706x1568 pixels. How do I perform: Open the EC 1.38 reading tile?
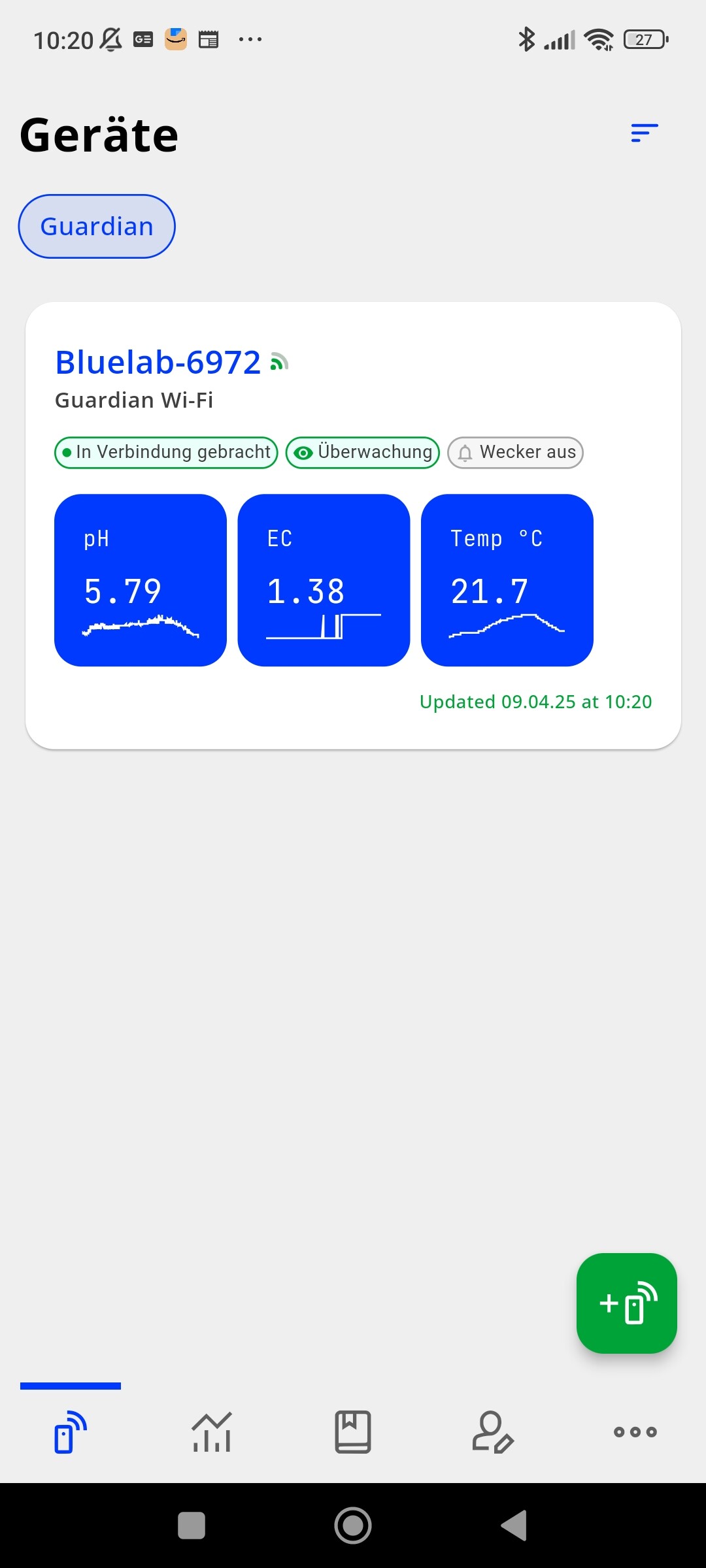[x=324, y=580]
